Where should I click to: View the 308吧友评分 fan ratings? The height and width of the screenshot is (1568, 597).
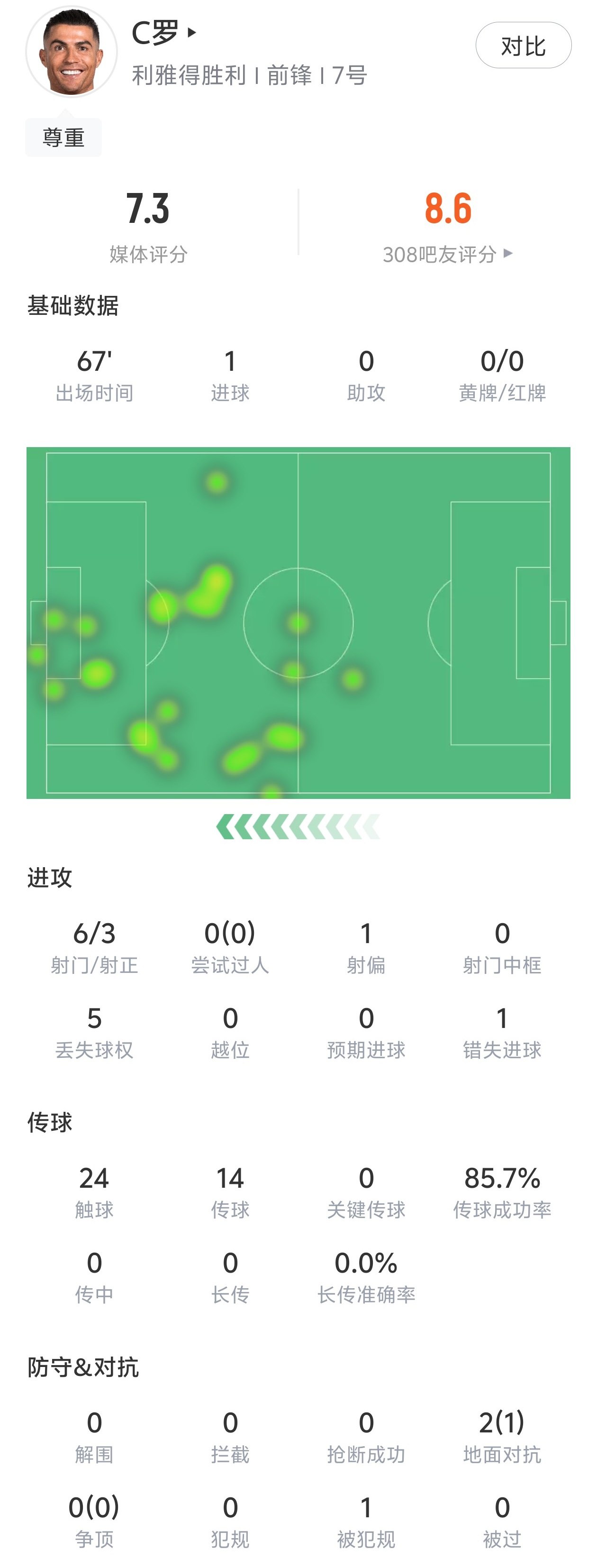[x=447, y=254]
